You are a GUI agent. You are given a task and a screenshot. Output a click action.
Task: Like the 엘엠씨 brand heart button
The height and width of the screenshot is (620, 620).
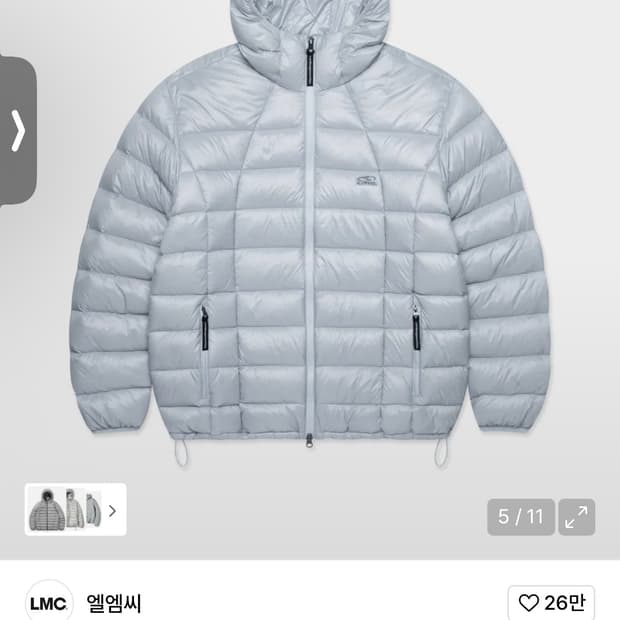click(551, 603)
